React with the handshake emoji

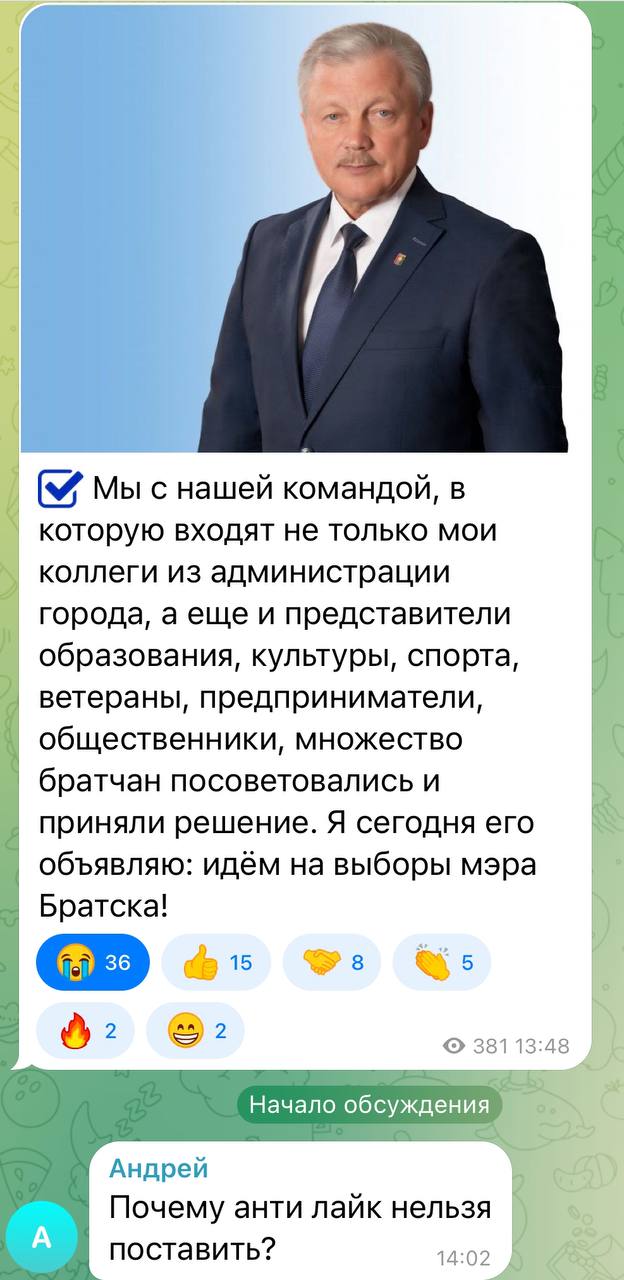point(335,963)
